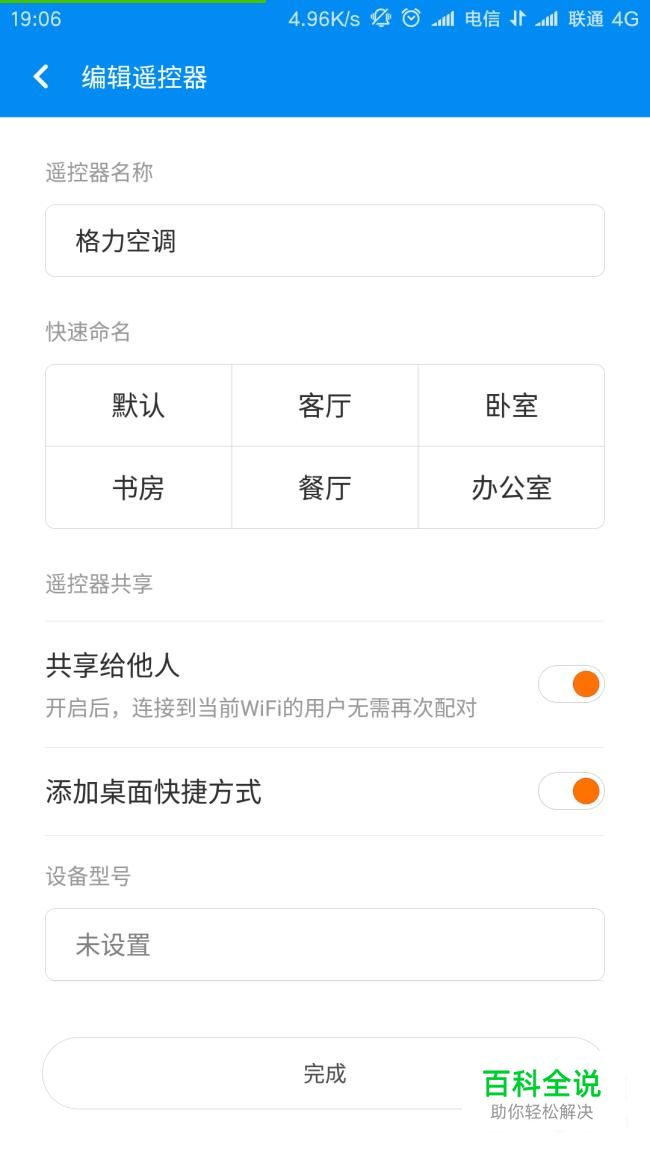Tap the 设备型号 field showing 未设置
The height and width of the screenshot is (1155, 650).
tap(325, 944)
